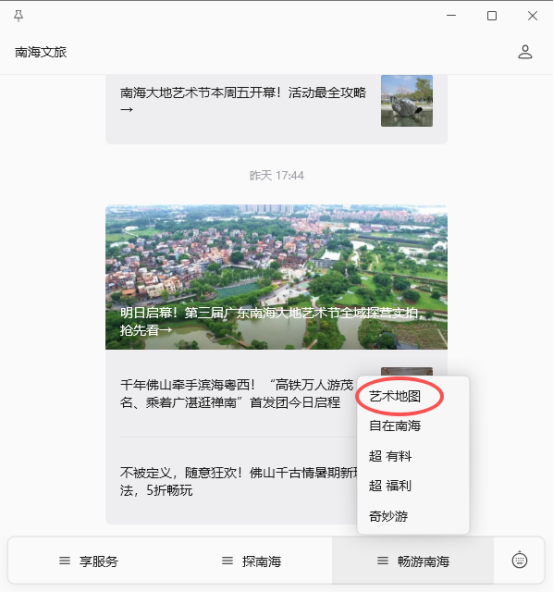
Task: Close the 南海文旅 window
Action: click(x=532, y=15)
